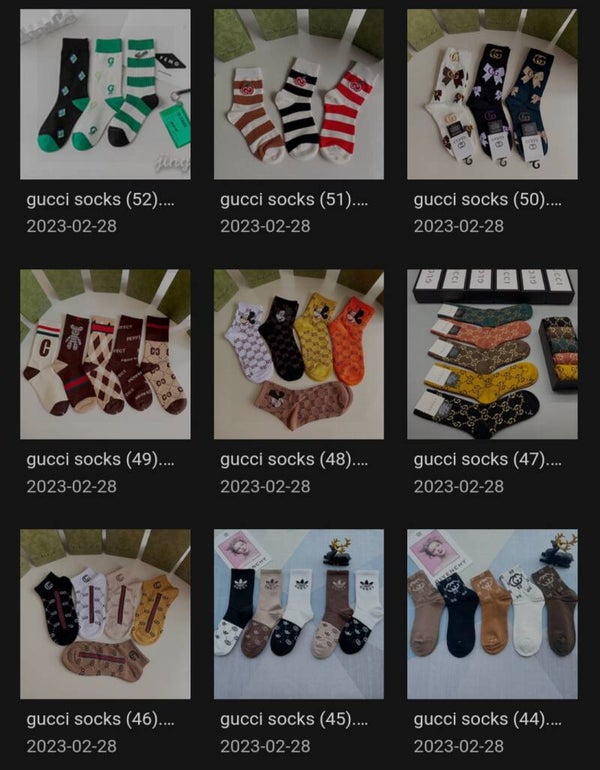Select the gucci socks (44) album
The height and width of the screenshot is (770, 600).
pos(492,614)
